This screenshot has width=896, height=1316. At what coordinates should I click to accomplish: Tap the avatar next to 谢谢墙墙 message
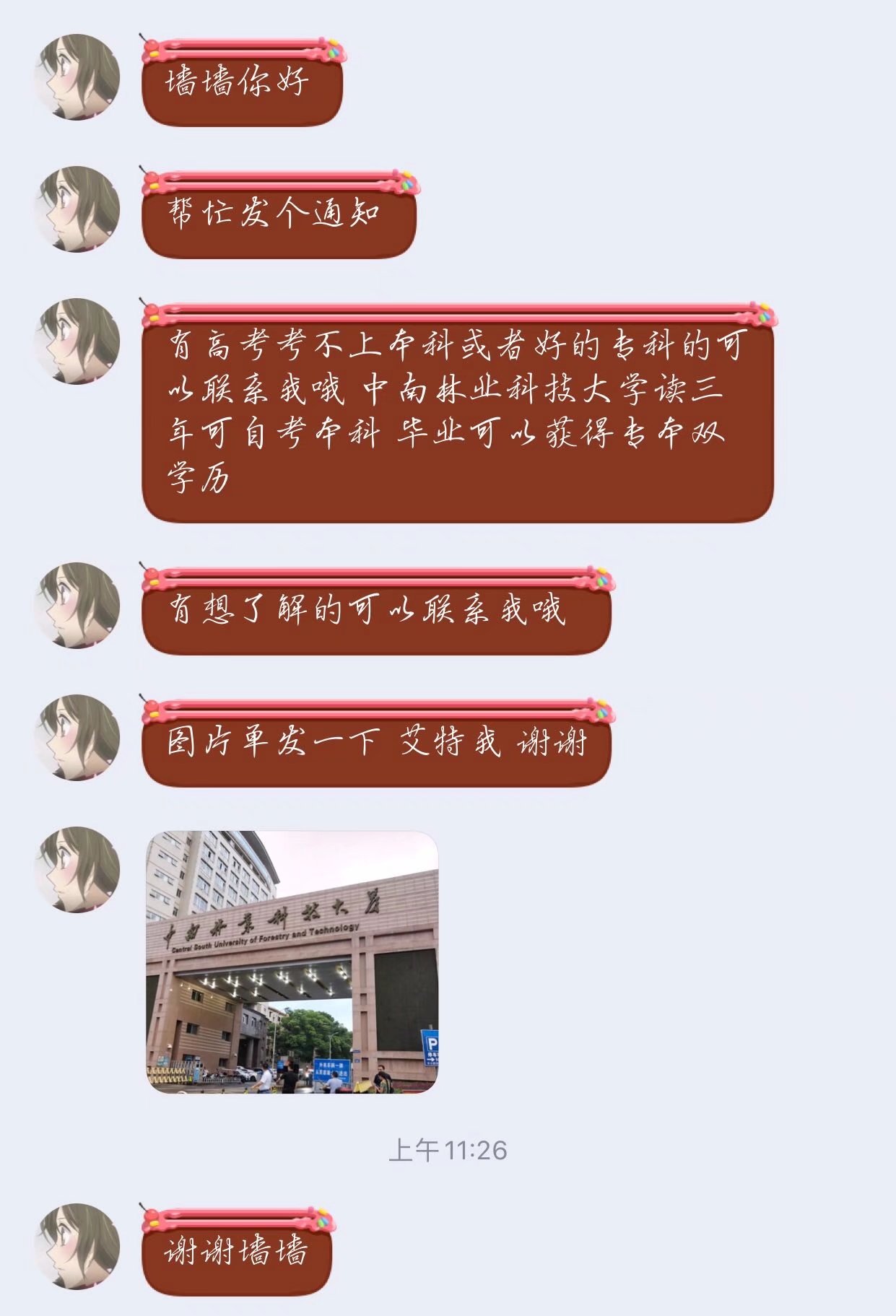(77, 1245)
